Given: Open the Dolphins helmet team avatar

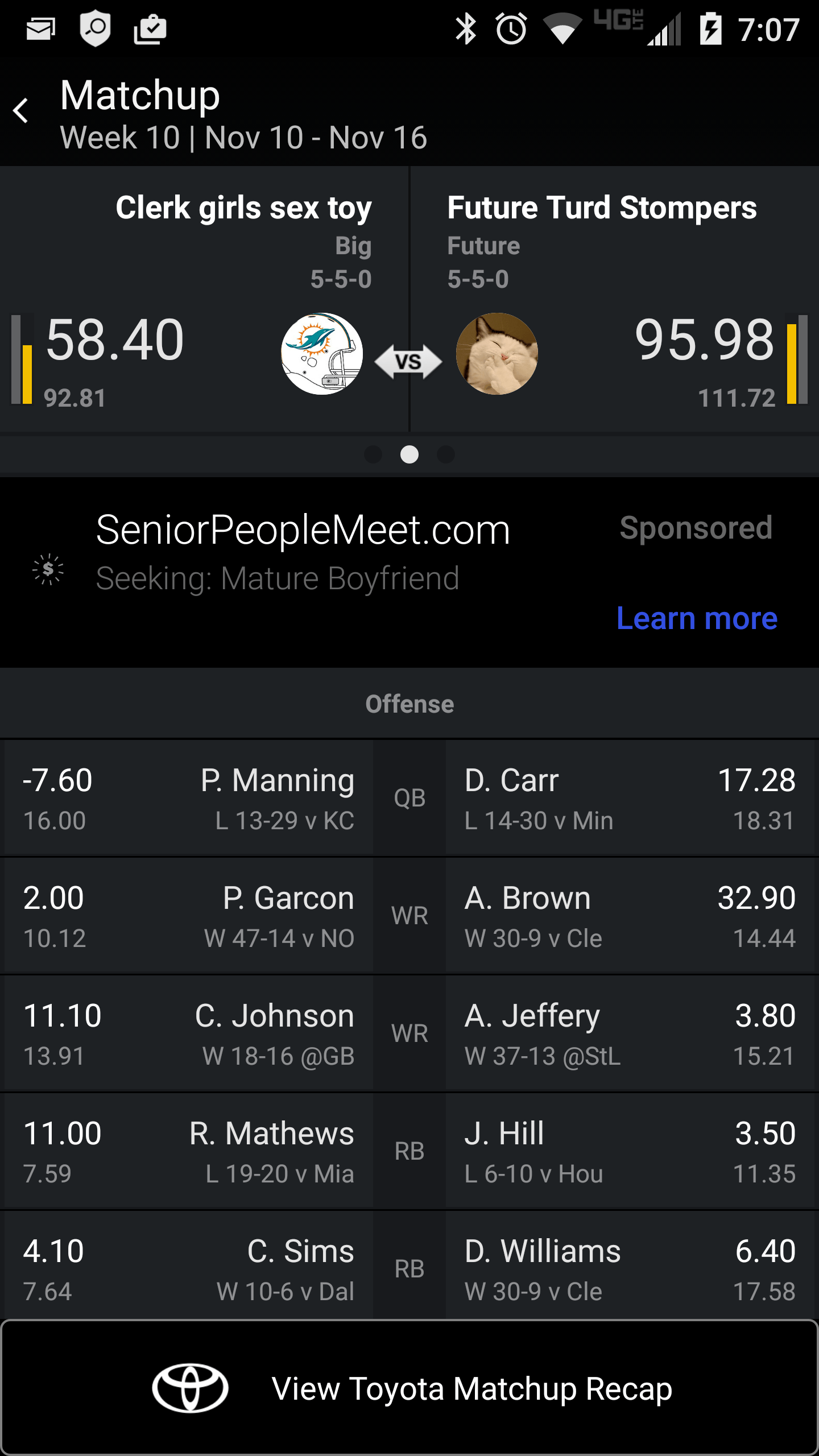Looking at the screenshot, I should [322, 354].
